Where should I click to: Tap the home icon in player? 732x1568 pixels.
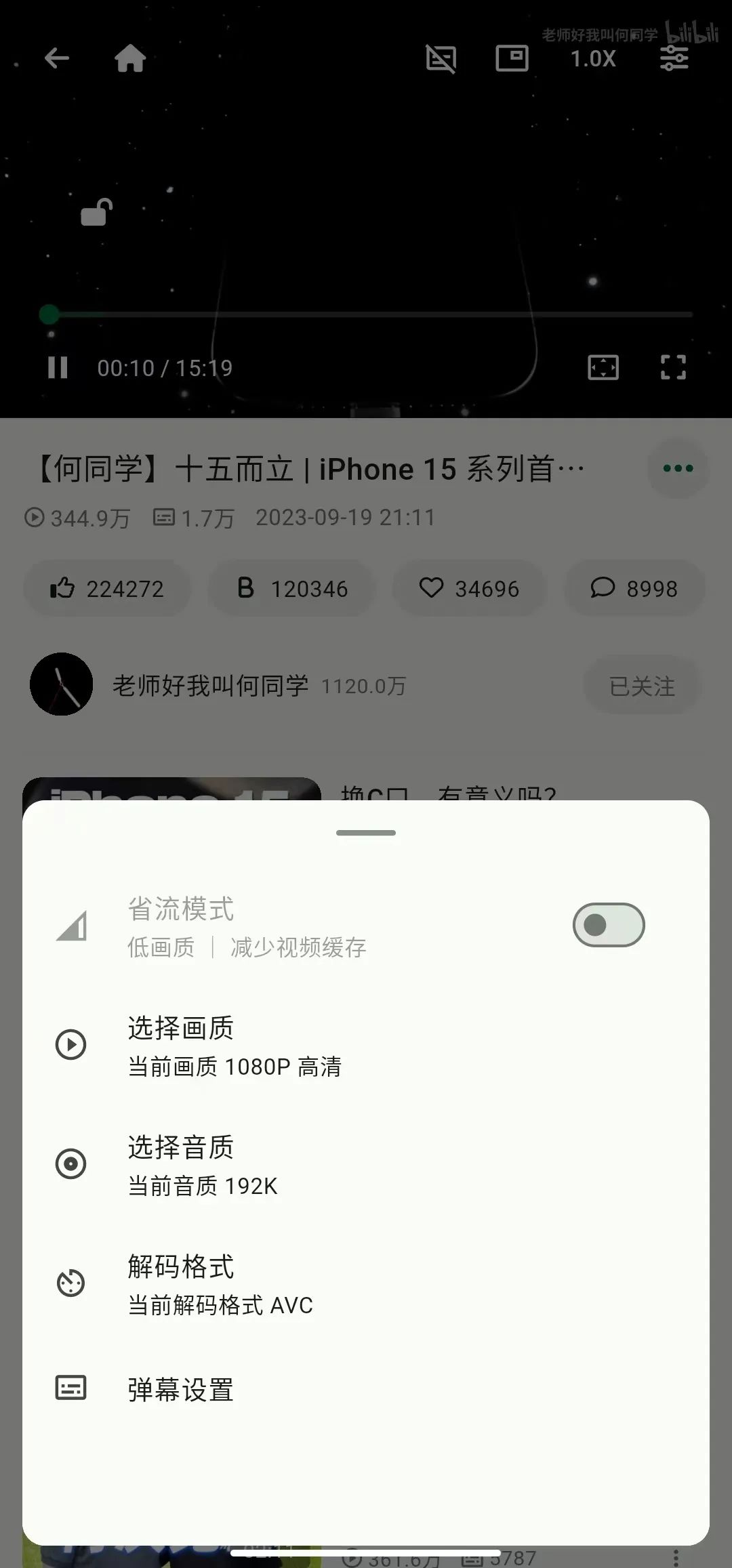coord(130,58)
